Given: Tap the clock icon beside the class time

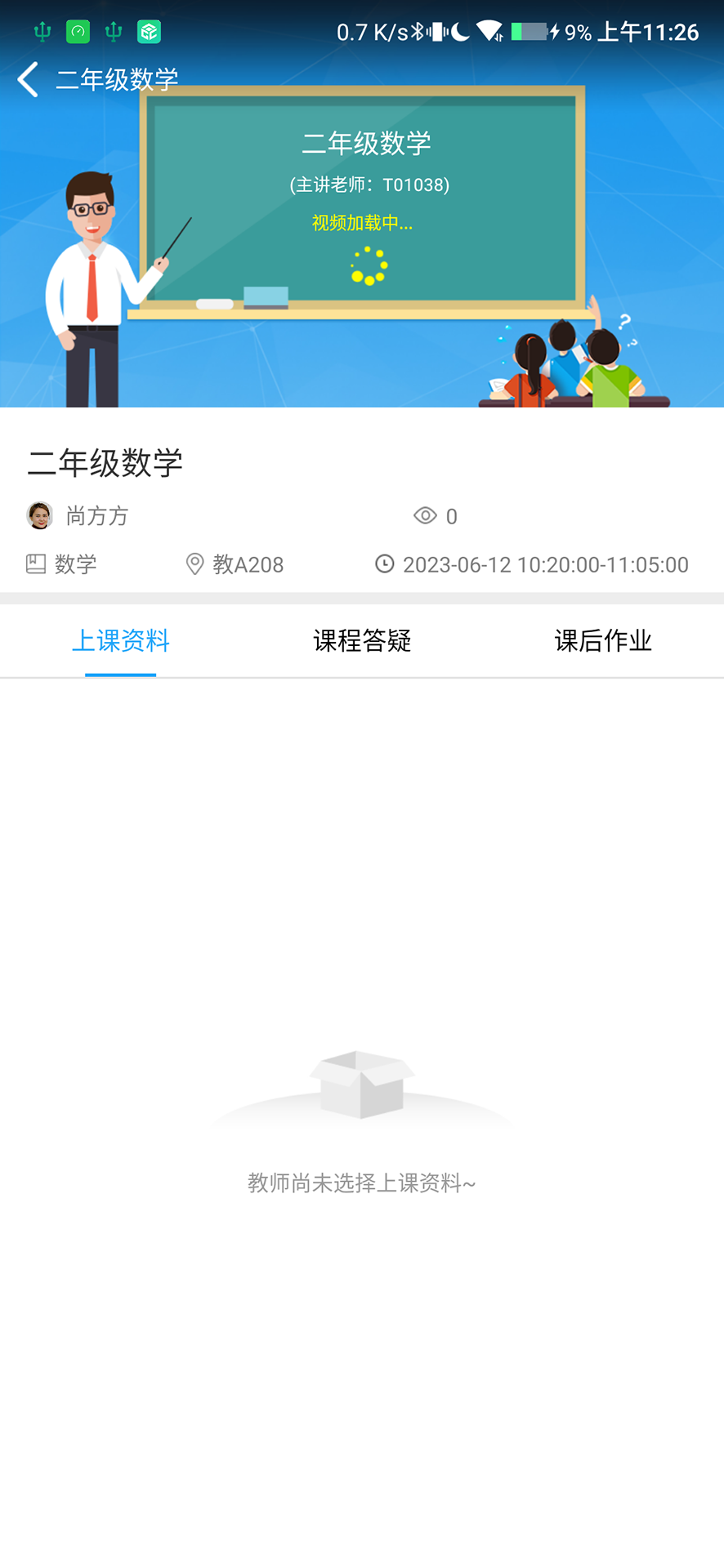Looking at the screenshot, I should pos(384,563).
